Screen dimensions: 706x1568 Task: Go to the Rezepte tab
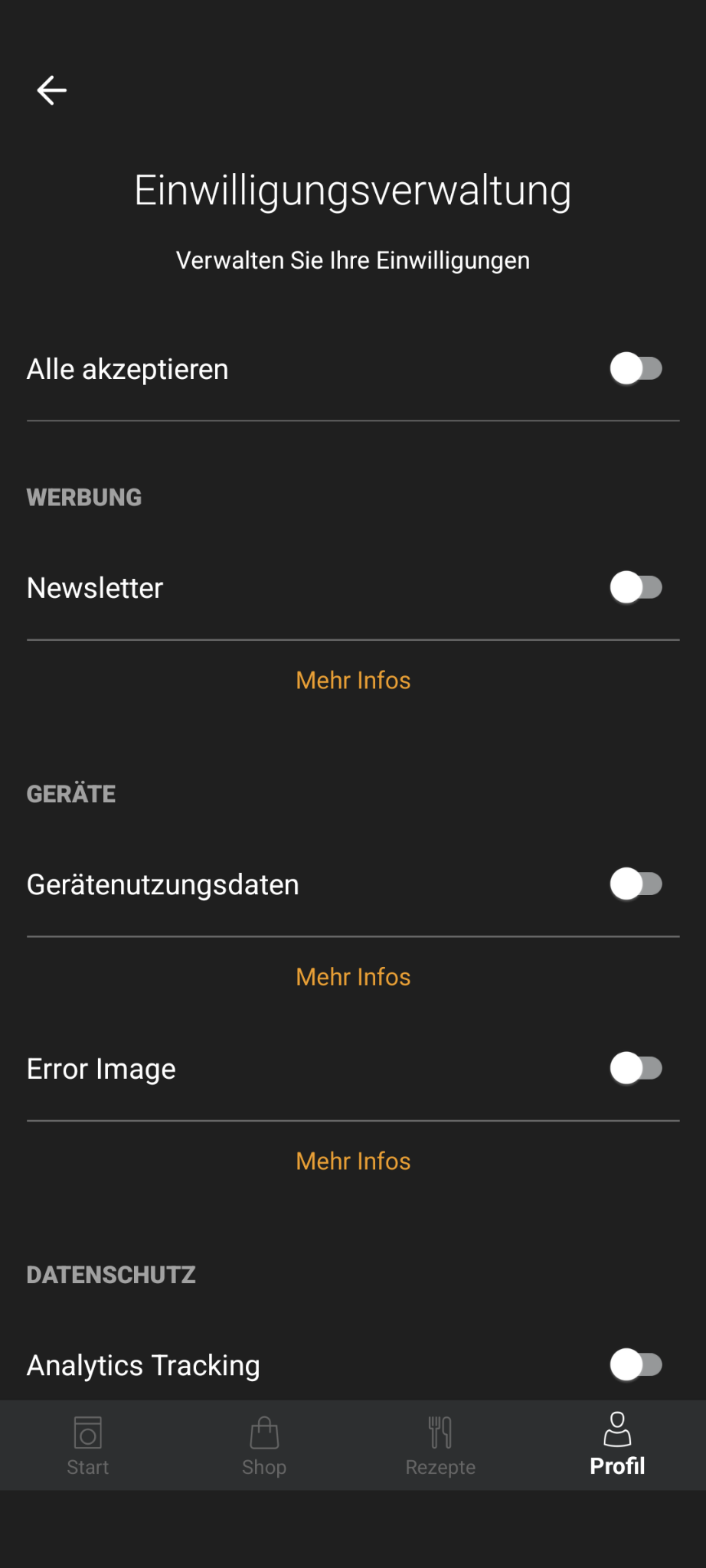tap(441, 1445)
